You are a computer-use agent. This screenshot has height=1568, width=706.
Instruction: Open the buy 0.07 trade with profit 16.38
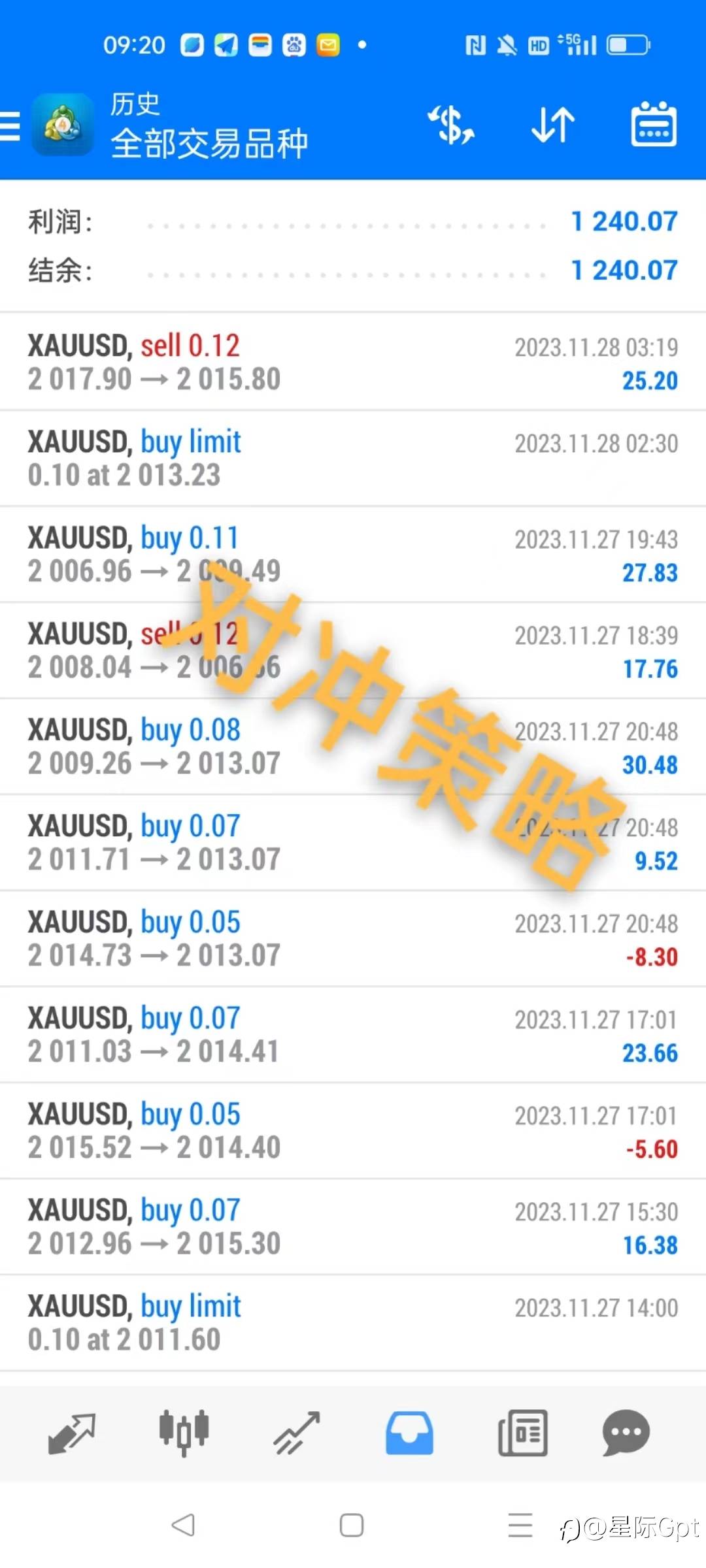click(x=353, y=1226)
